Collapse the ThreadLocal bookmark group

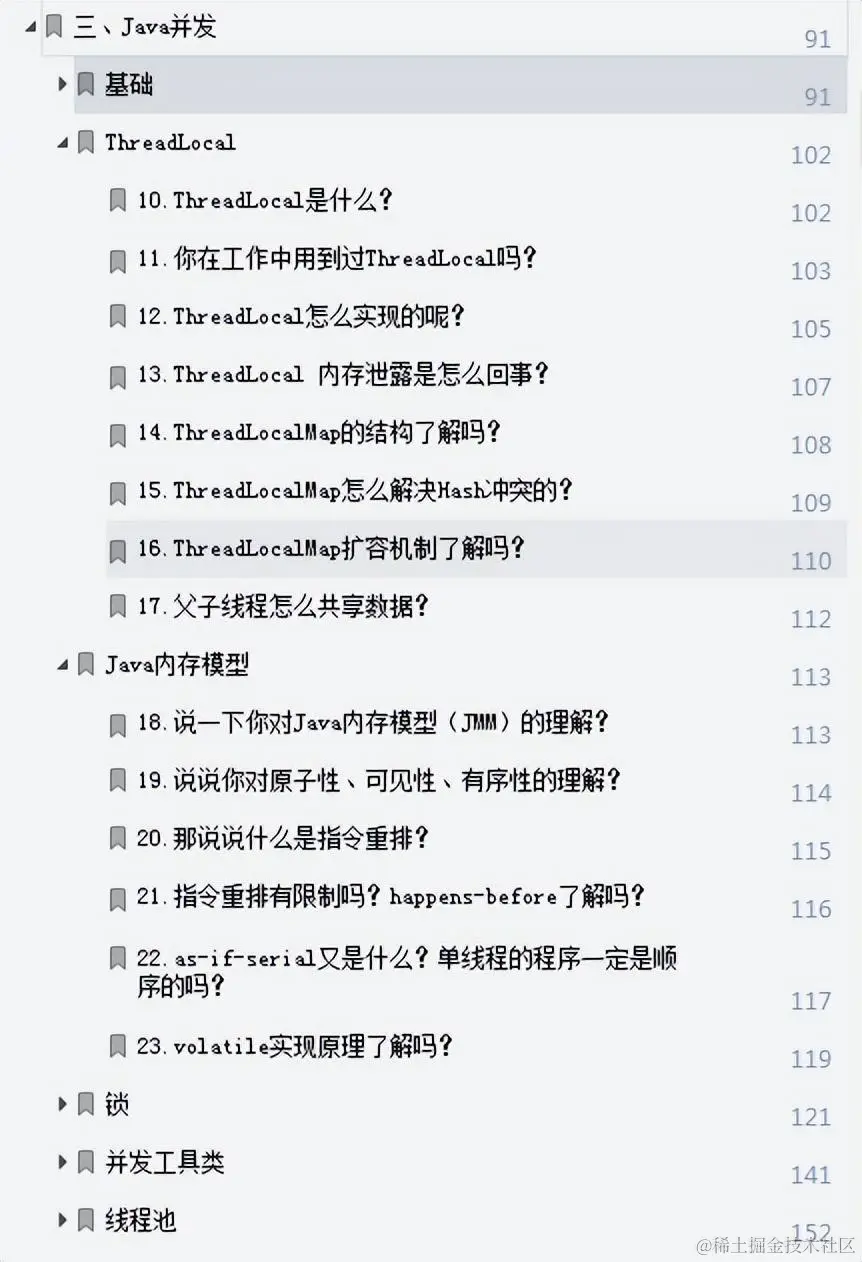(63, 143)
